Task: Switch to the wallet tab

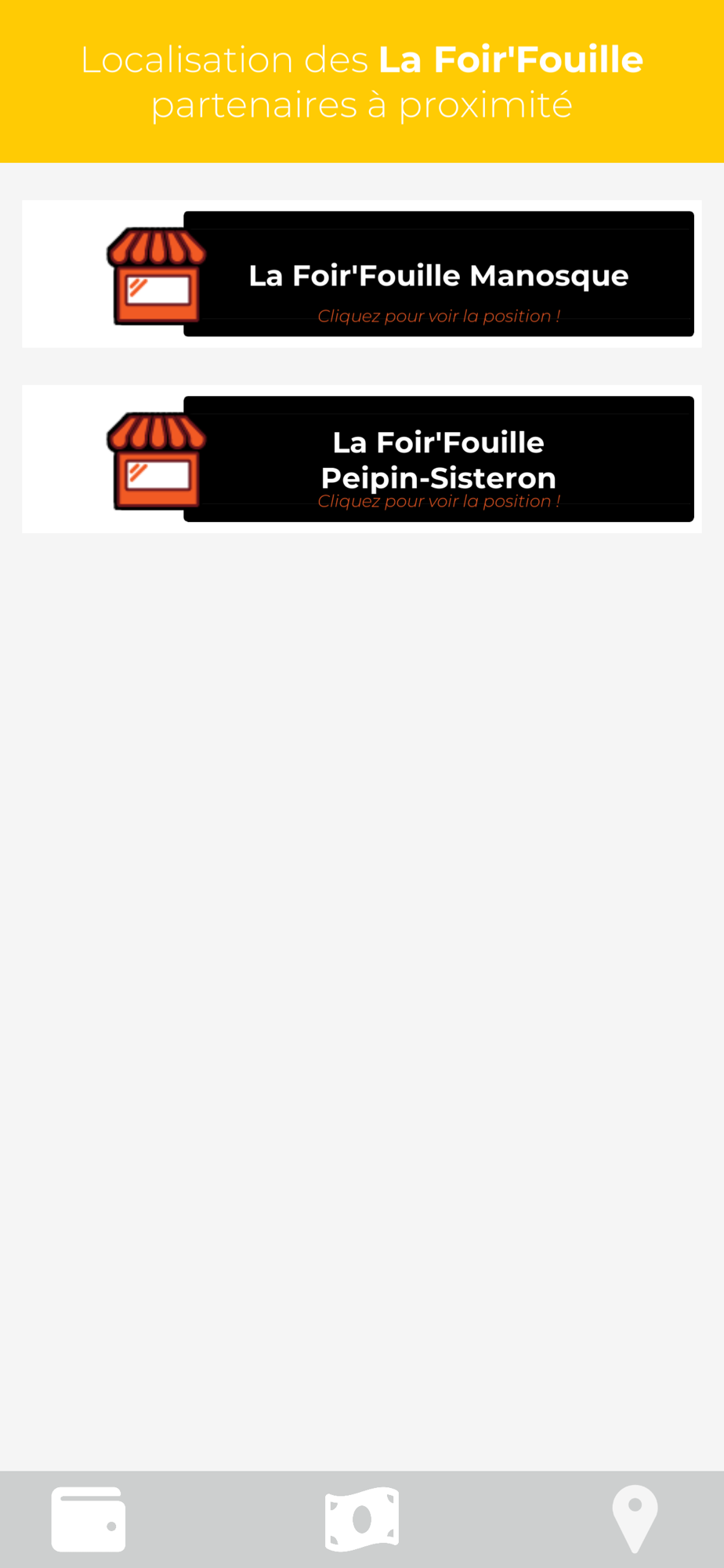Action: pos(89,1519)
